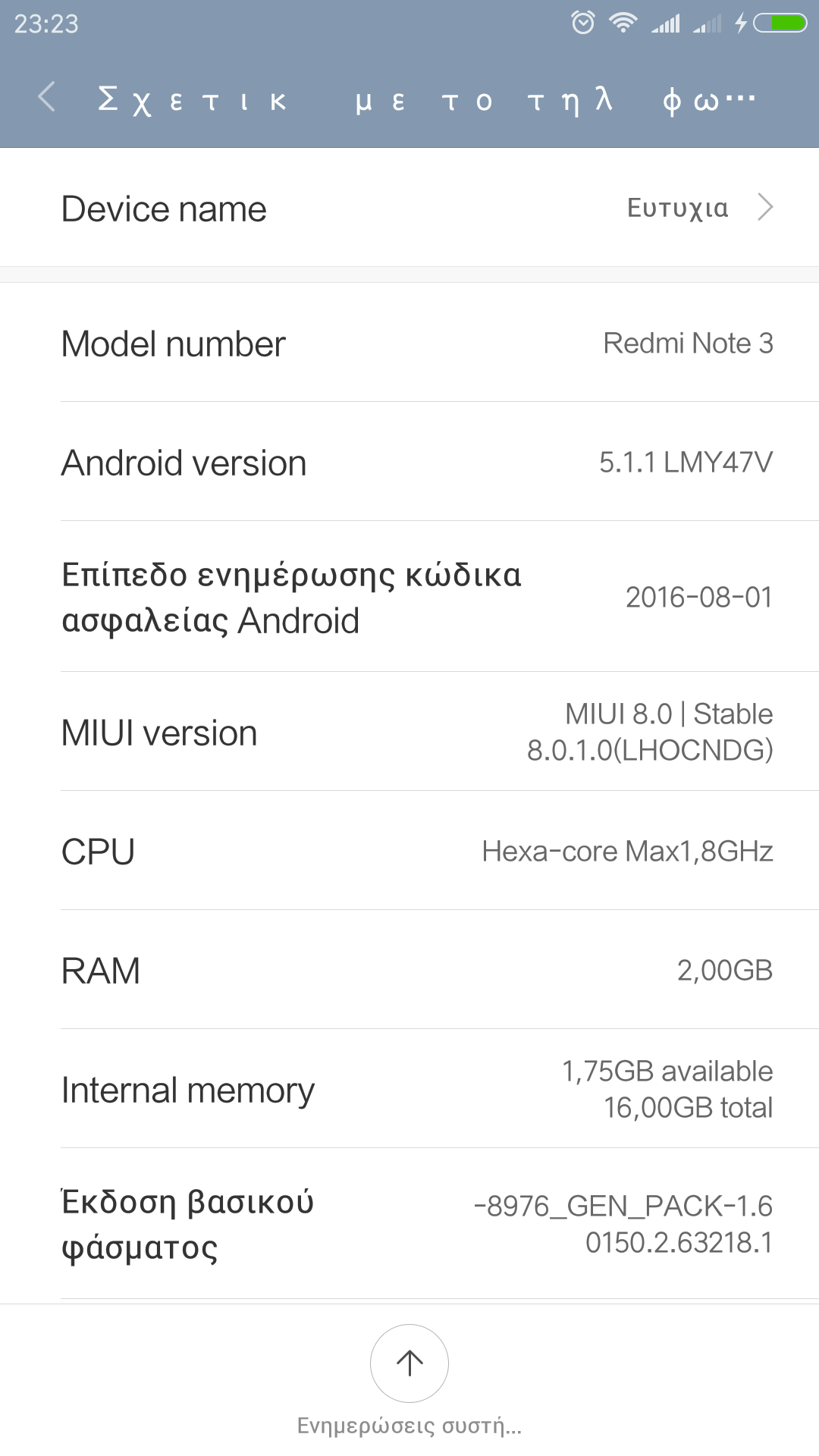Go back from the About phone screen
The image size is (819, 1456).
47,97
